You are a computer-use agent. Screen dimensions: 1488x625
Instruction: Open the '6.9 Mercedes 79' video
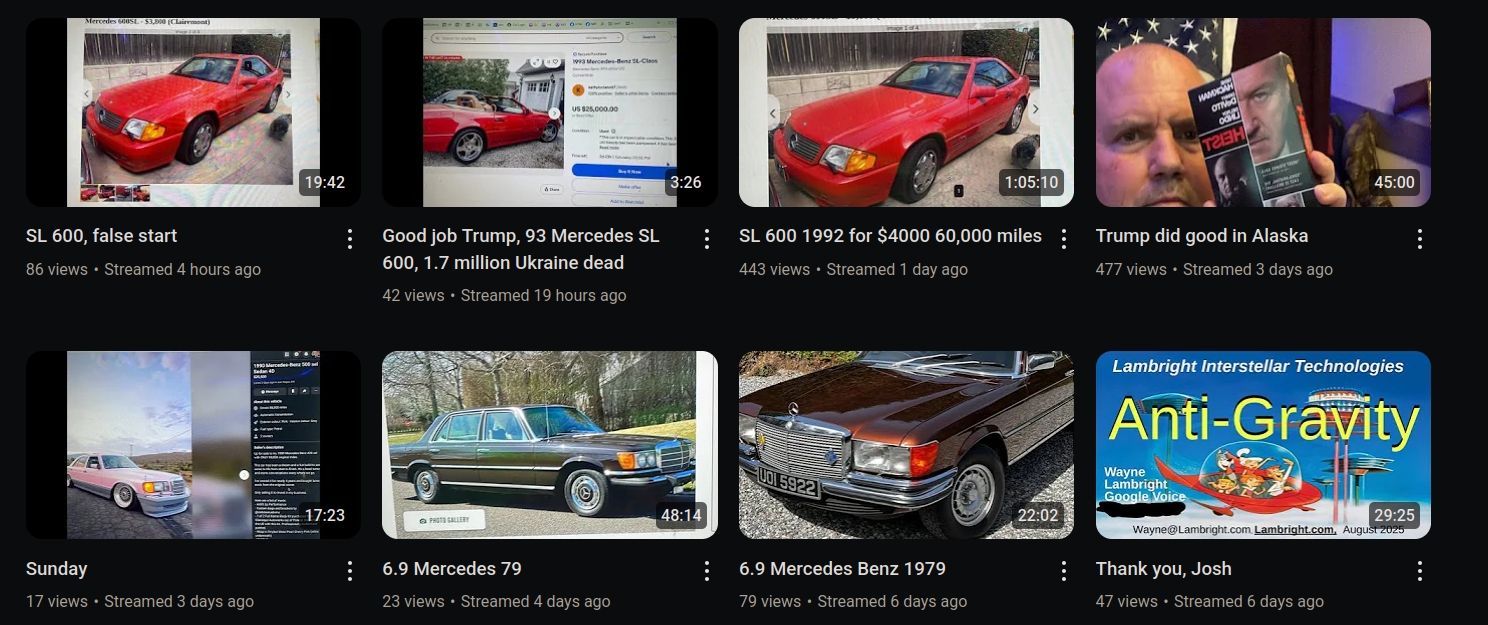coord(549,445)
